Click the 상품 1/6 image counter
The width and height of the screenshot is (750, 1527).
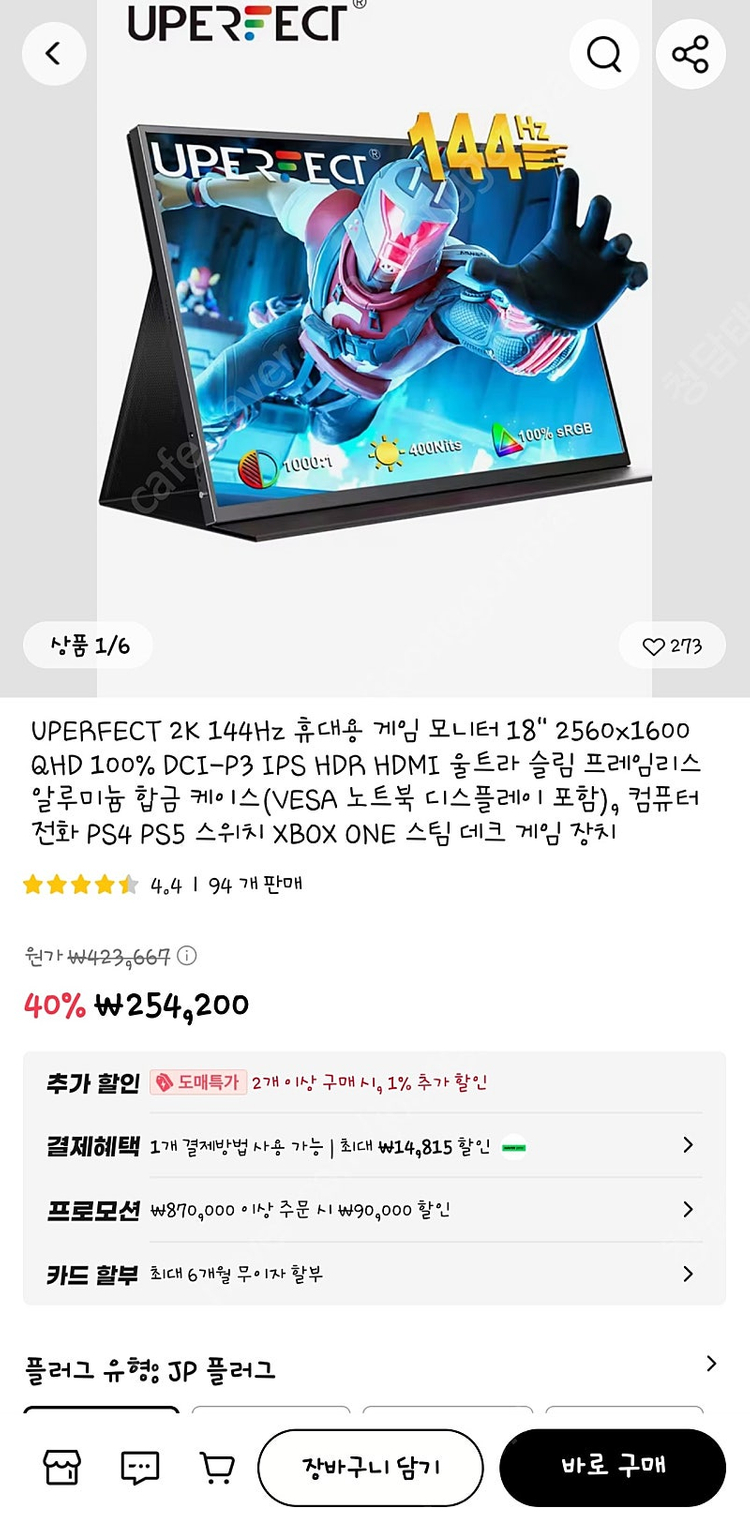click(87, 644)
